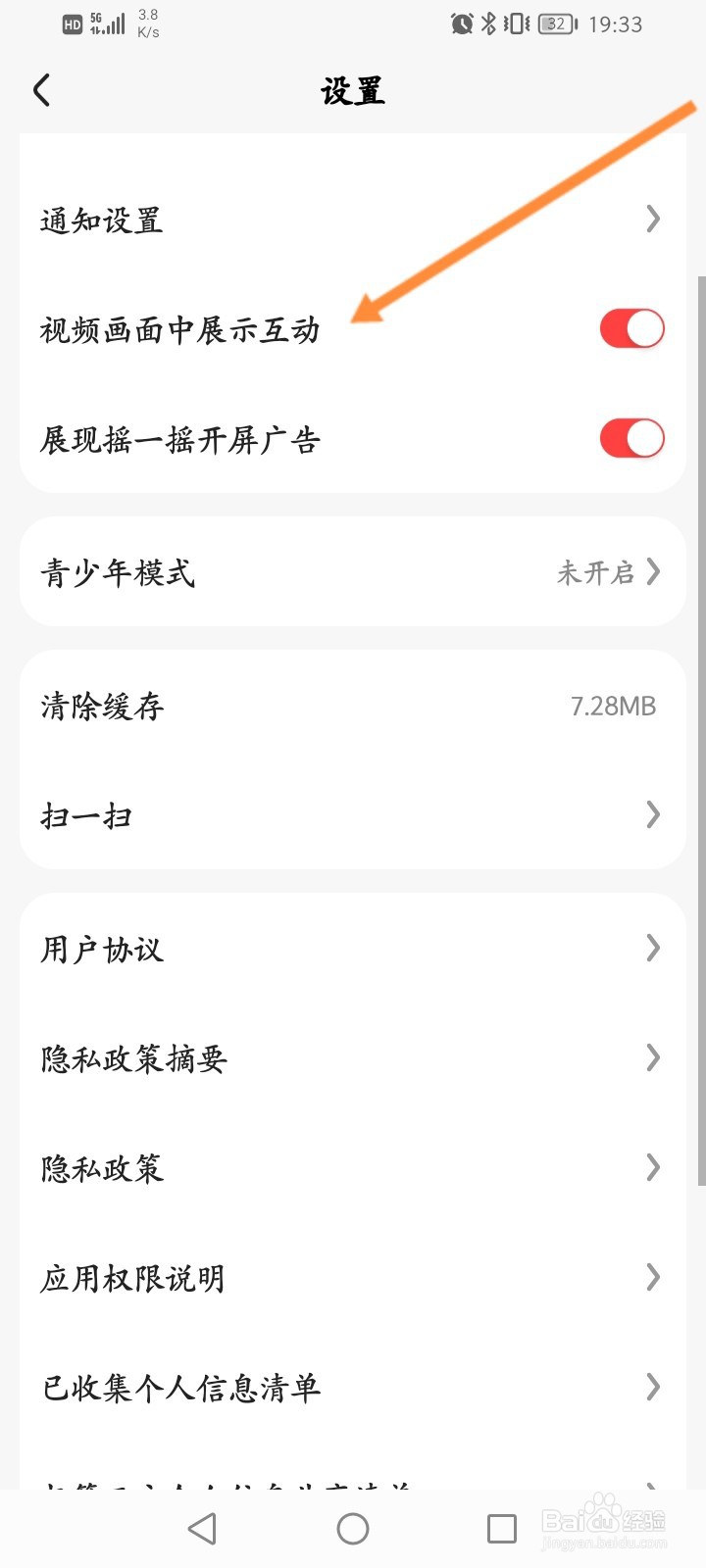This screenshot has width=706, height=1568.
Task: Go back from the 设置 page
Action: pyautogui.click(x=41, y=91)
